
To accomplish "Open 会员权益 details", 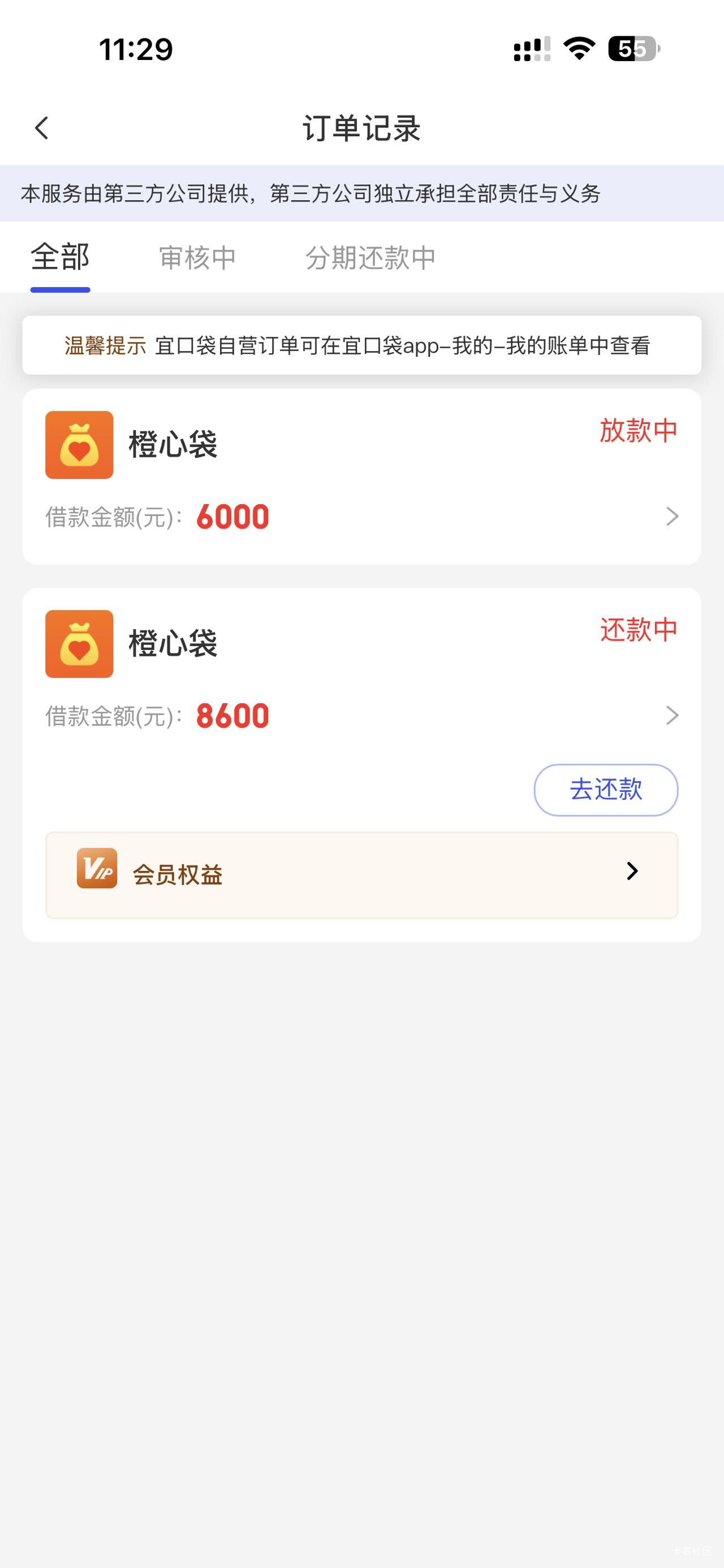I will (x=361, y=874).
